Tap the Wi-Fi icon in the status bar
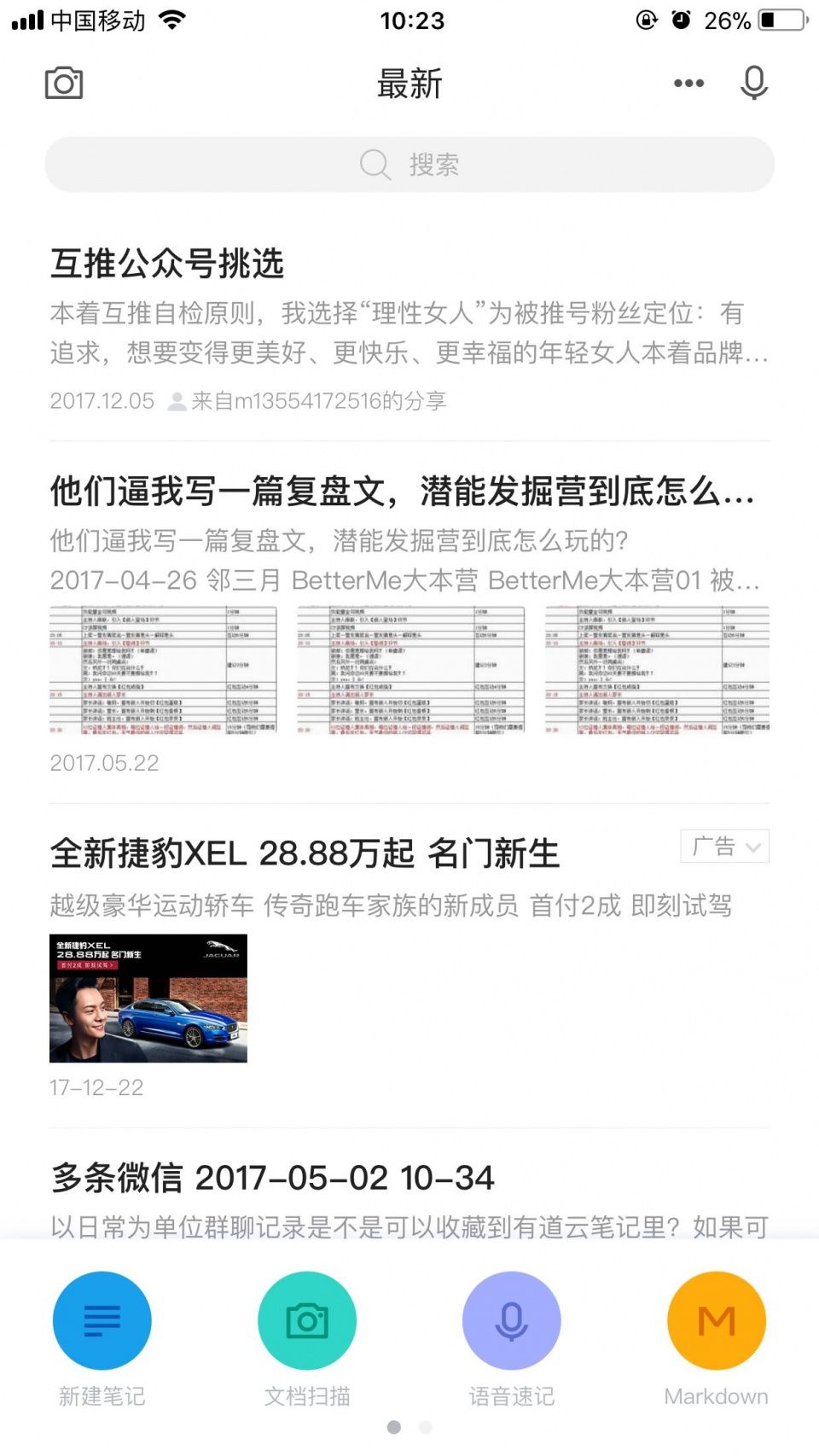819x1456 pixels. (171, 20)
